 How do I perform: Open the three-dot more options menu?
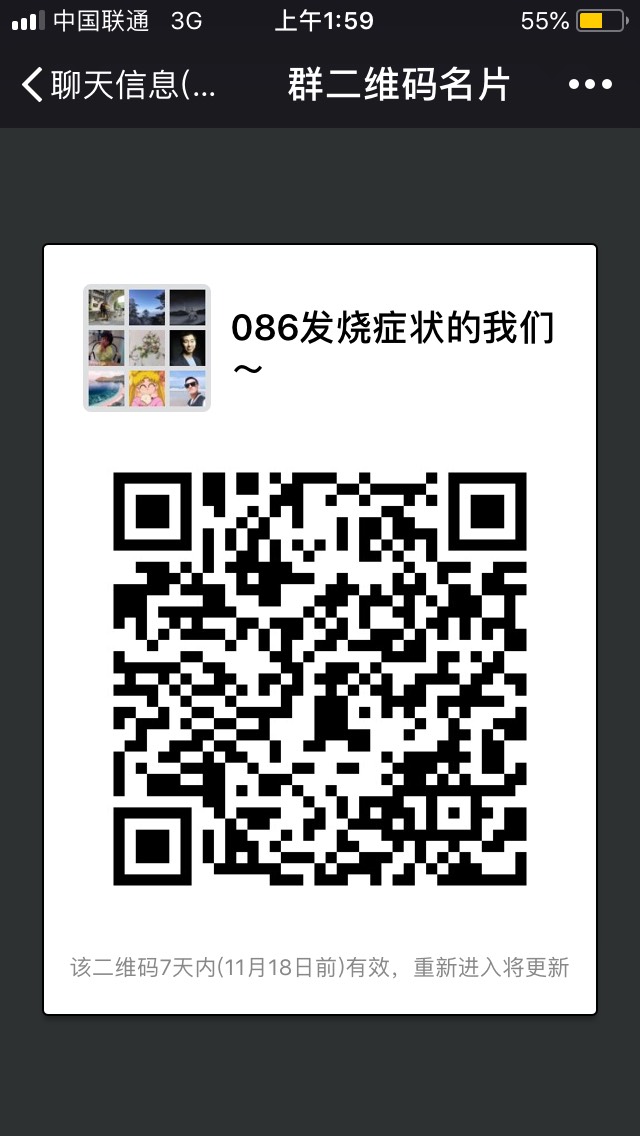click(589, 85)
